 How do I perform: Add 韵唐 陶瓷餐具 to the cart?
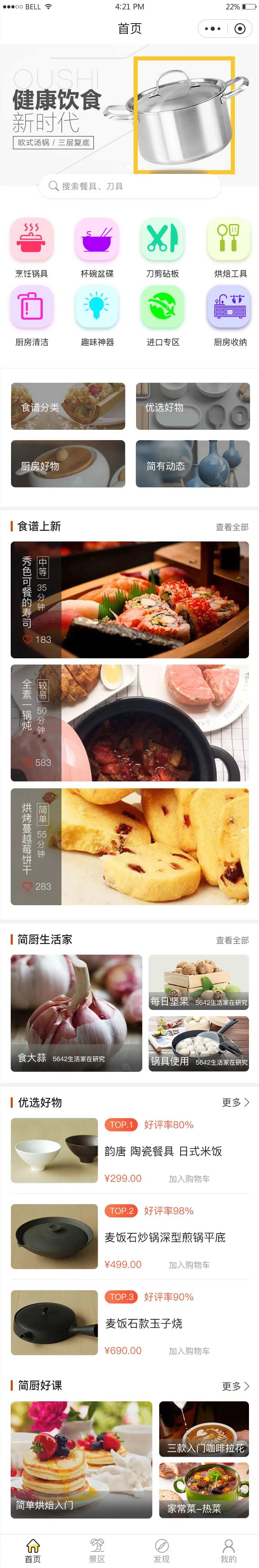tap(189, 1179)
